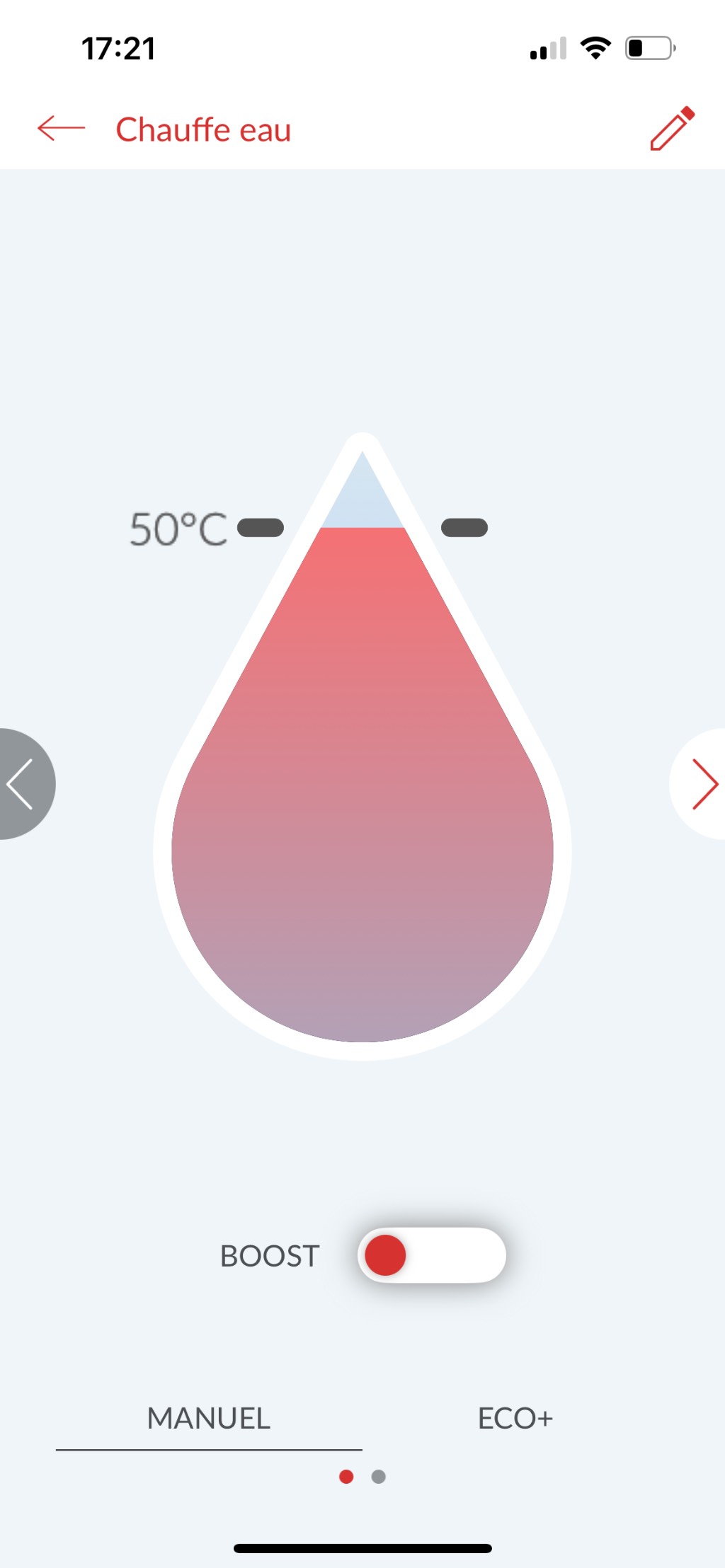Go back using the red arrow

pos(61,128)
